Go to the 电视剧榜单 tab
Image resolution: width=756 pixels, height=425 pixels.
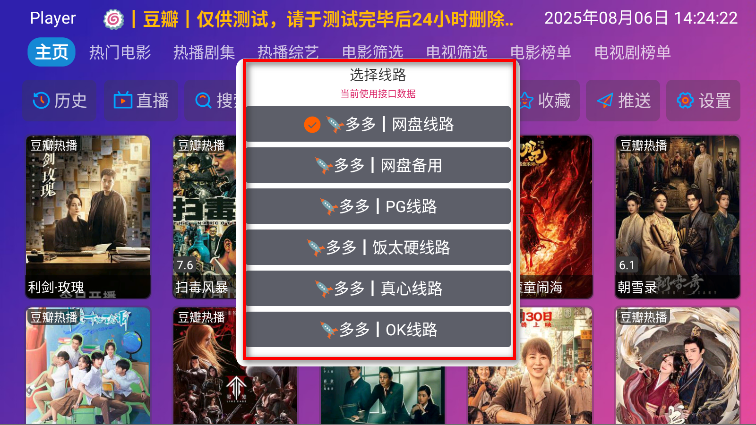632,53
